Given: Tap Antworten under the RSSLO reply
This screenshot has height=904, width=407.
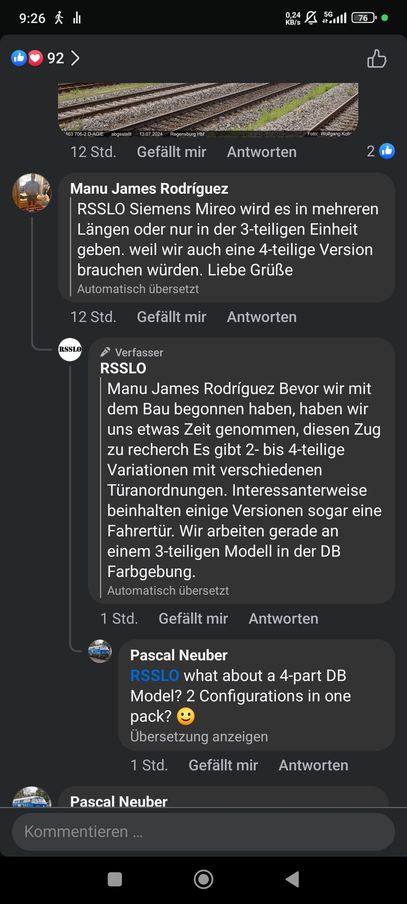Looking at the screenshot, I should pos(284,619).
